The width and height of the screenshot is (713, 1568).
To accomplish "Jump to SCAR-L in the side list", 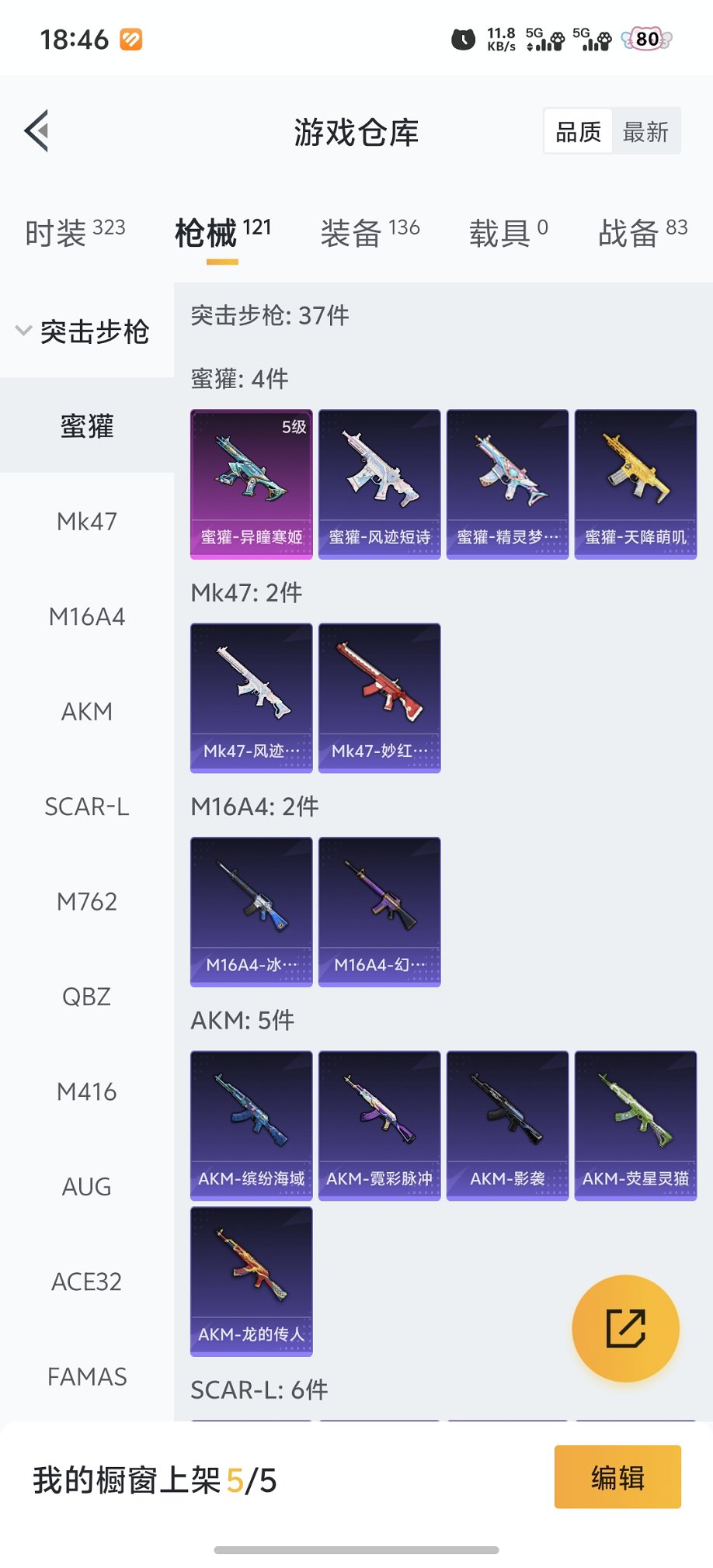I will pyautogui.click(x=87, y=807).
